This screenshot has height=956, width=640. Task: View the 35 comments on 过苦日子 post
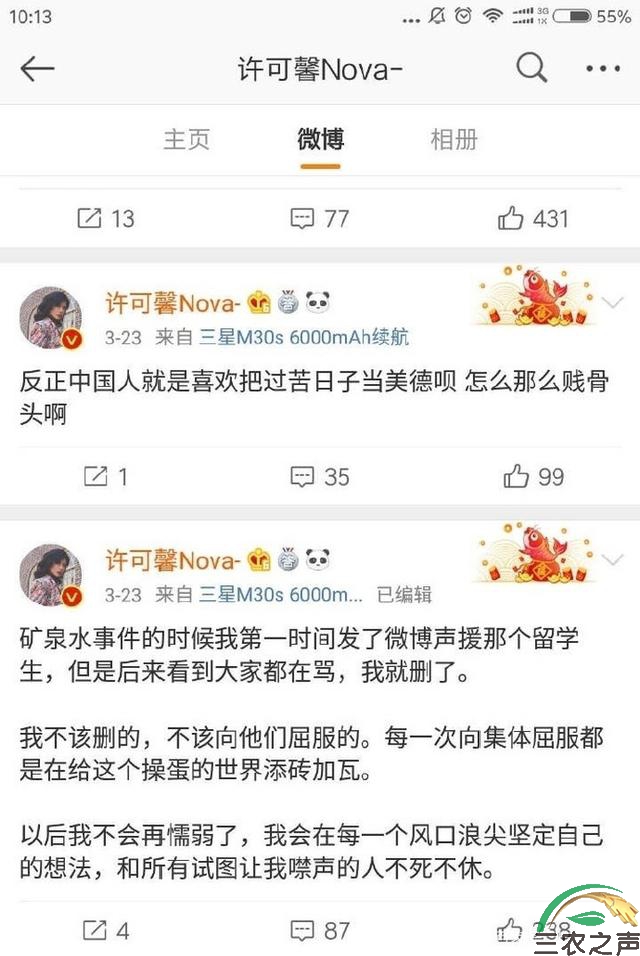pyautogui.click(x=319, y=477)
